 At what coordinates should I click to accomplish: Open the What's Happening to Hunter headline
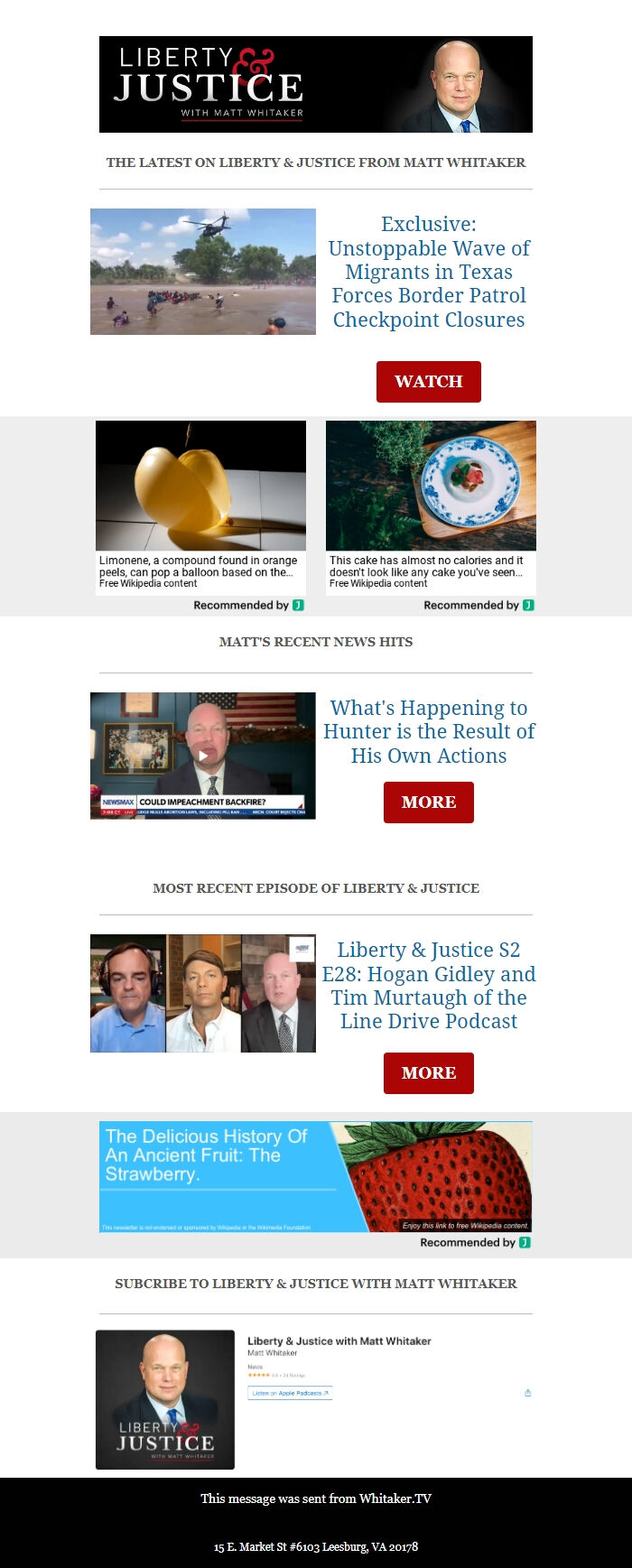(428, 731)
